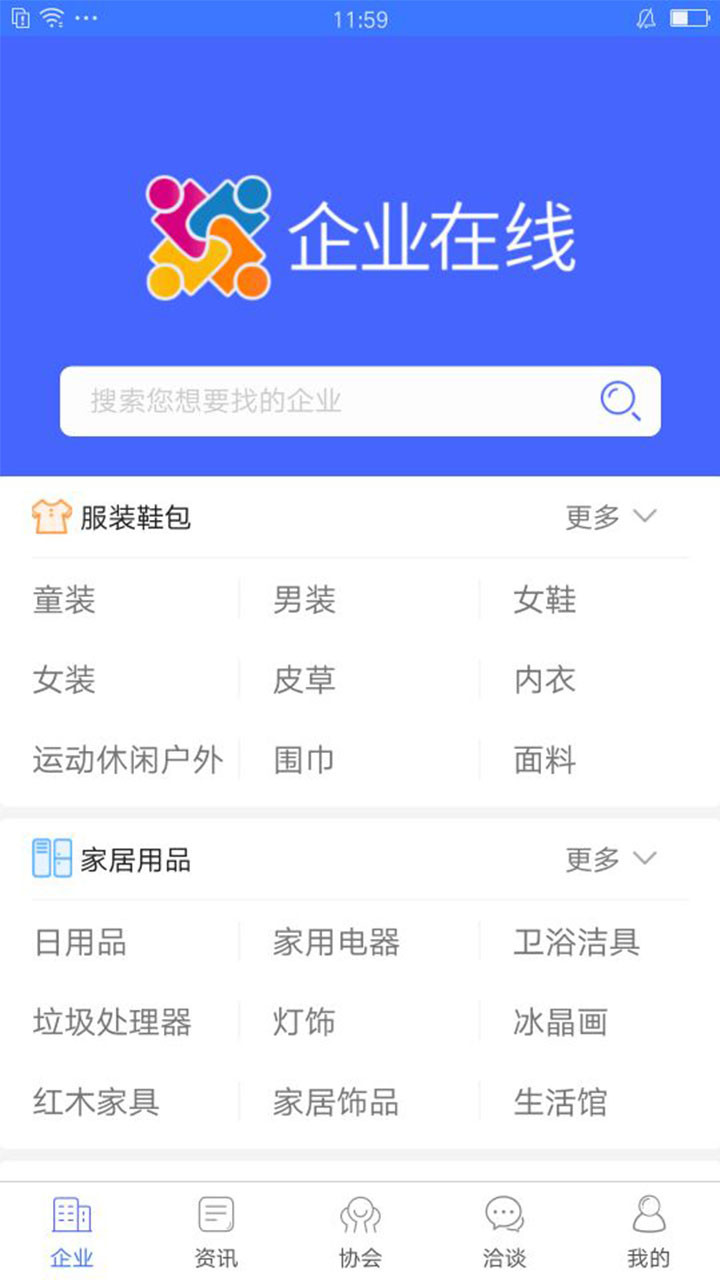Tap the magnifier search icon

coord(620,401)
